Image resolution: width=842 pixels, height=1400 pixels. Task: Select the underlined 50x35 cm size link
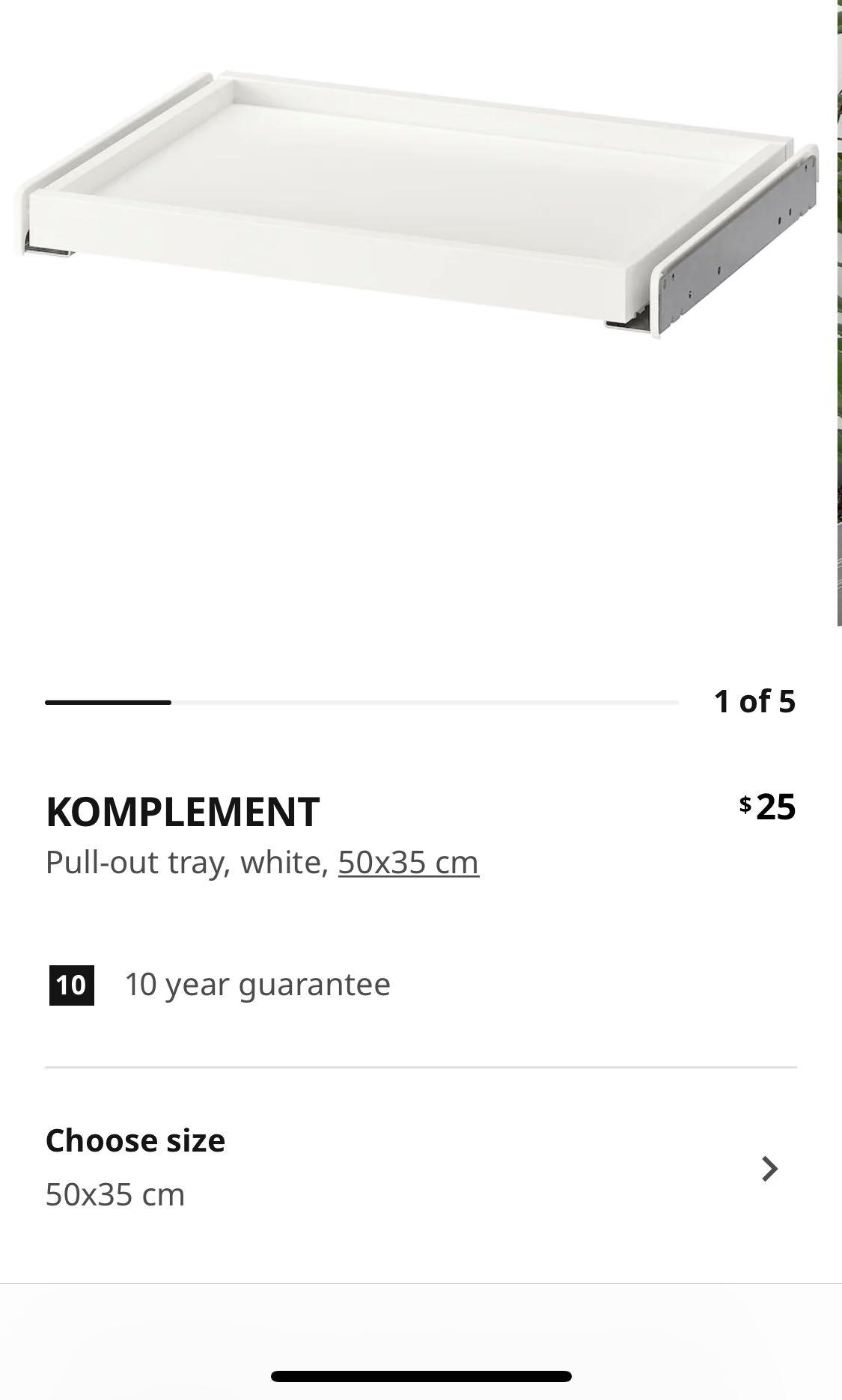[407, 861]
